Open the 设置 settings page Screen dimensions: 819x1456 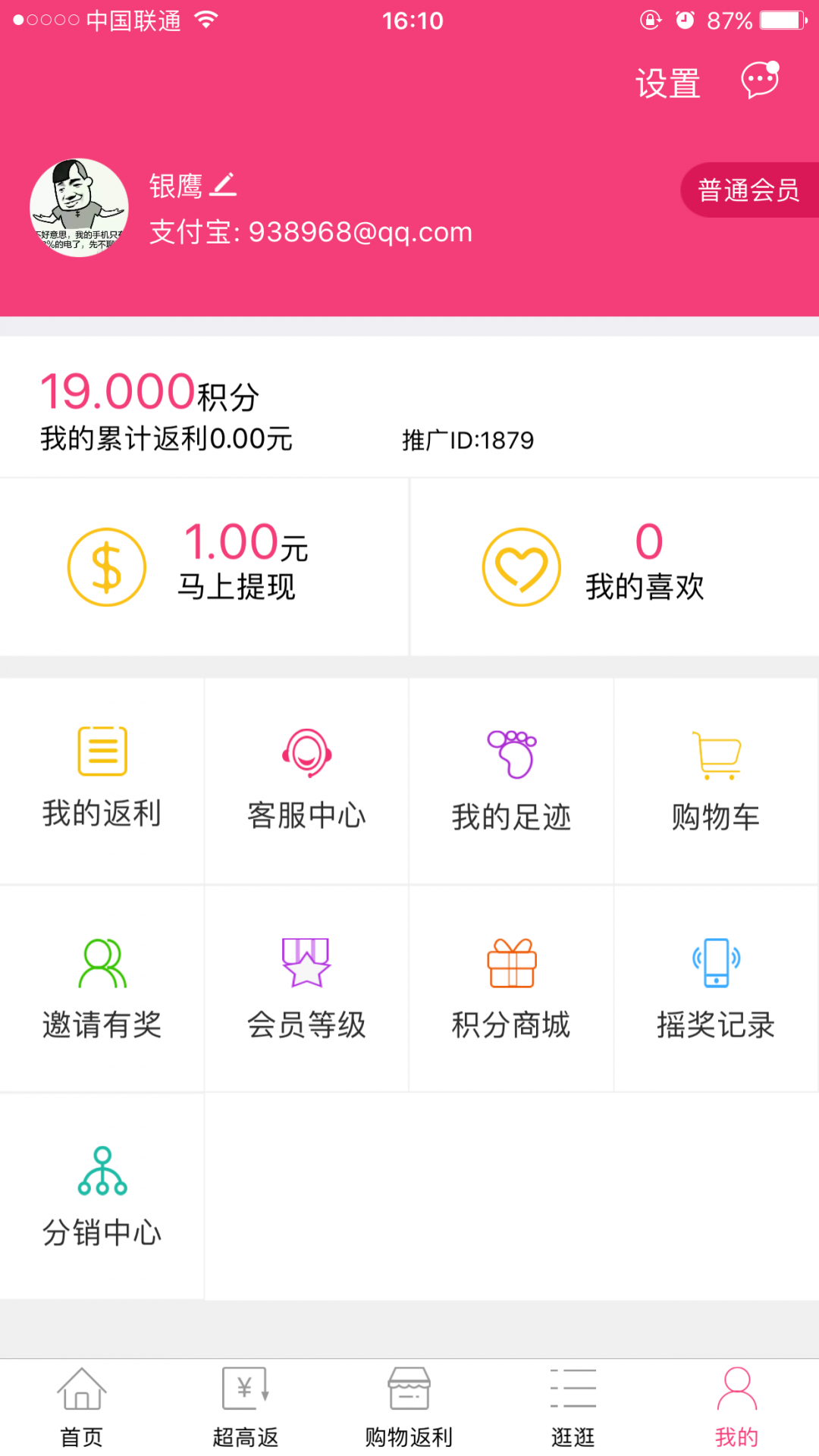click(667, 83)
